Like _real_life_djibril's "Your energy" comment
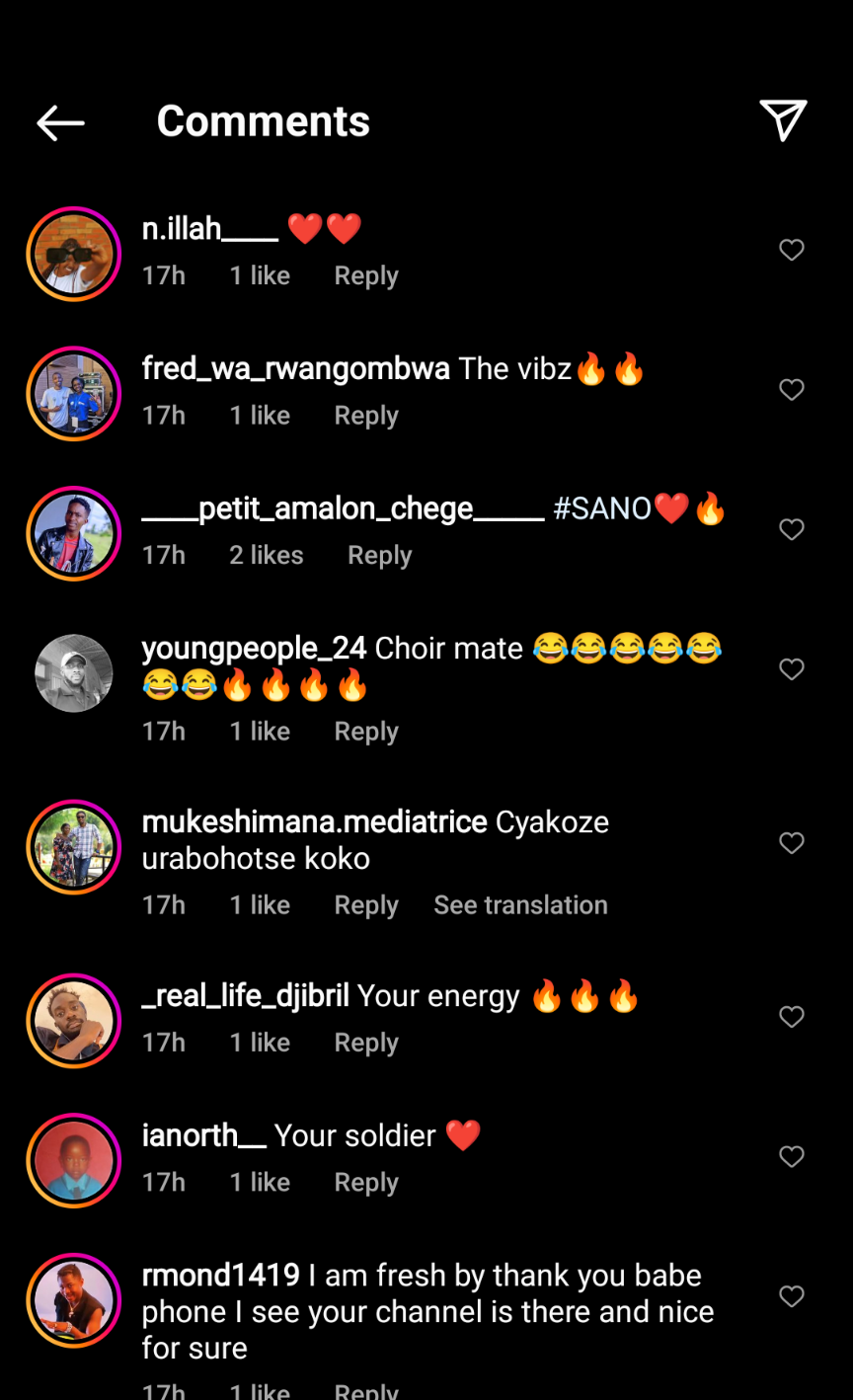The width and height of the screenshot is (853, 1400). tap(792, 1017)
